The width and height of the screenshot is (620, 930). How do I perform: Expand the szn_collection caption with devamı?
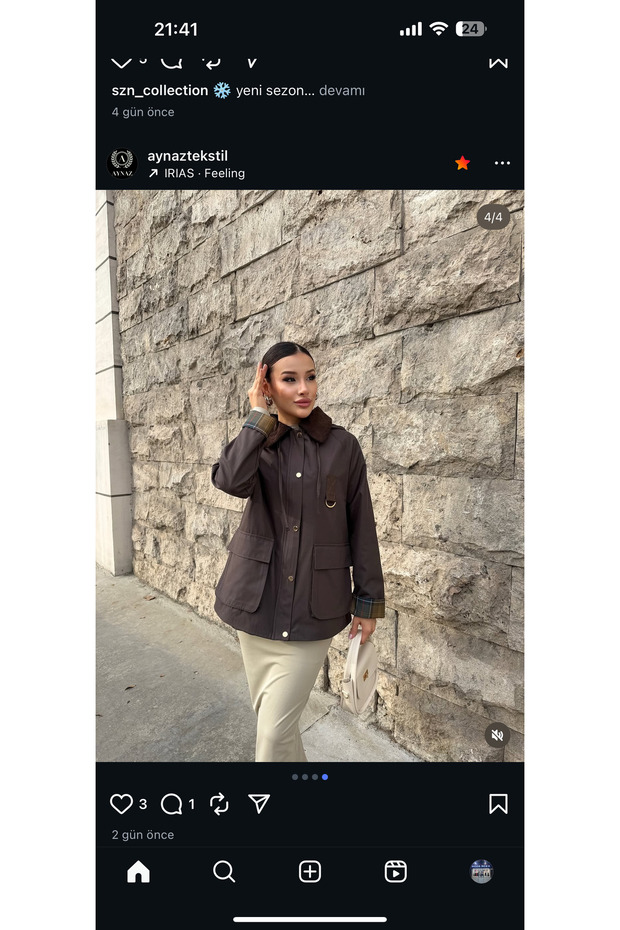tap(342, 90)
